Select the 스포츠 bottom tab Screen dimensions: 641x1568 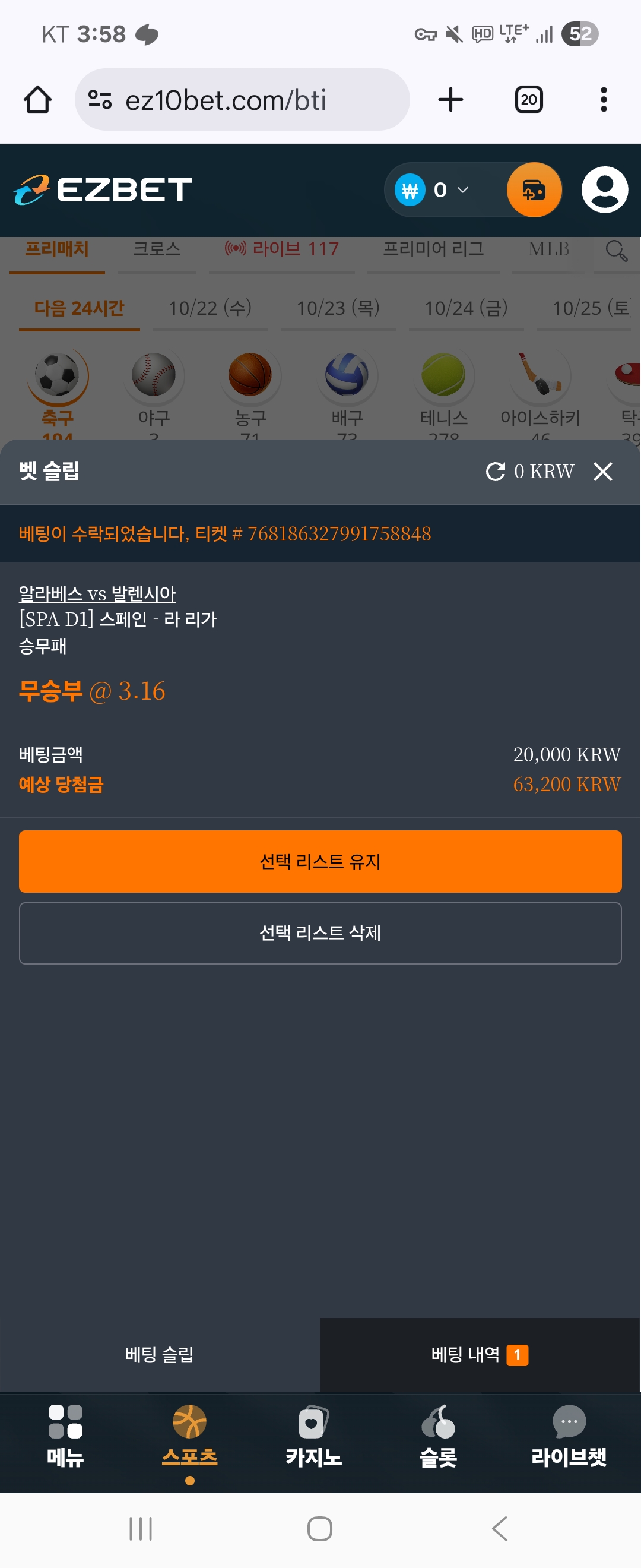189,1437
